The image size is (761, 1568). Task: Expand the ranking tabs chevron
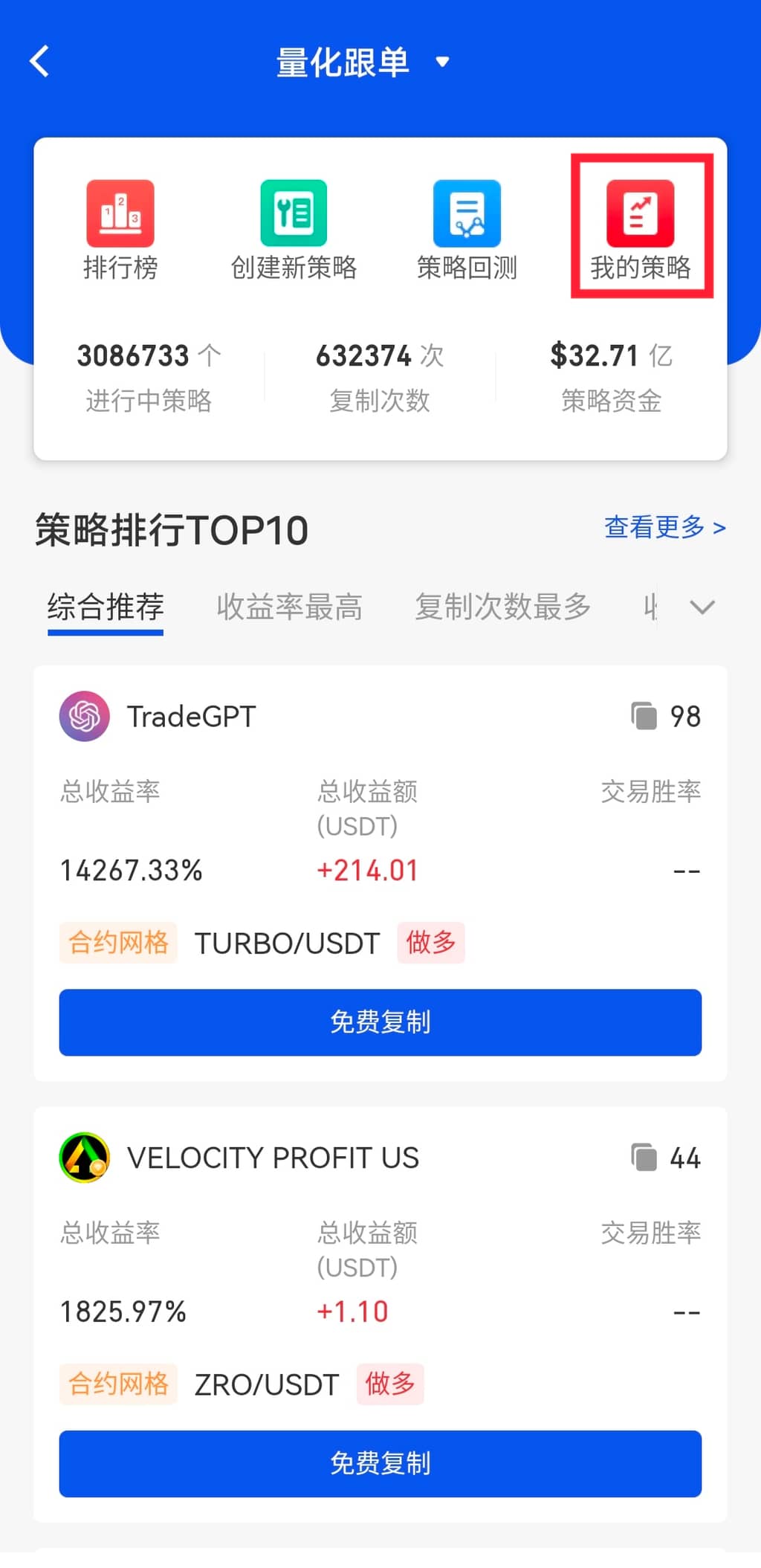(x=702, y=607)
